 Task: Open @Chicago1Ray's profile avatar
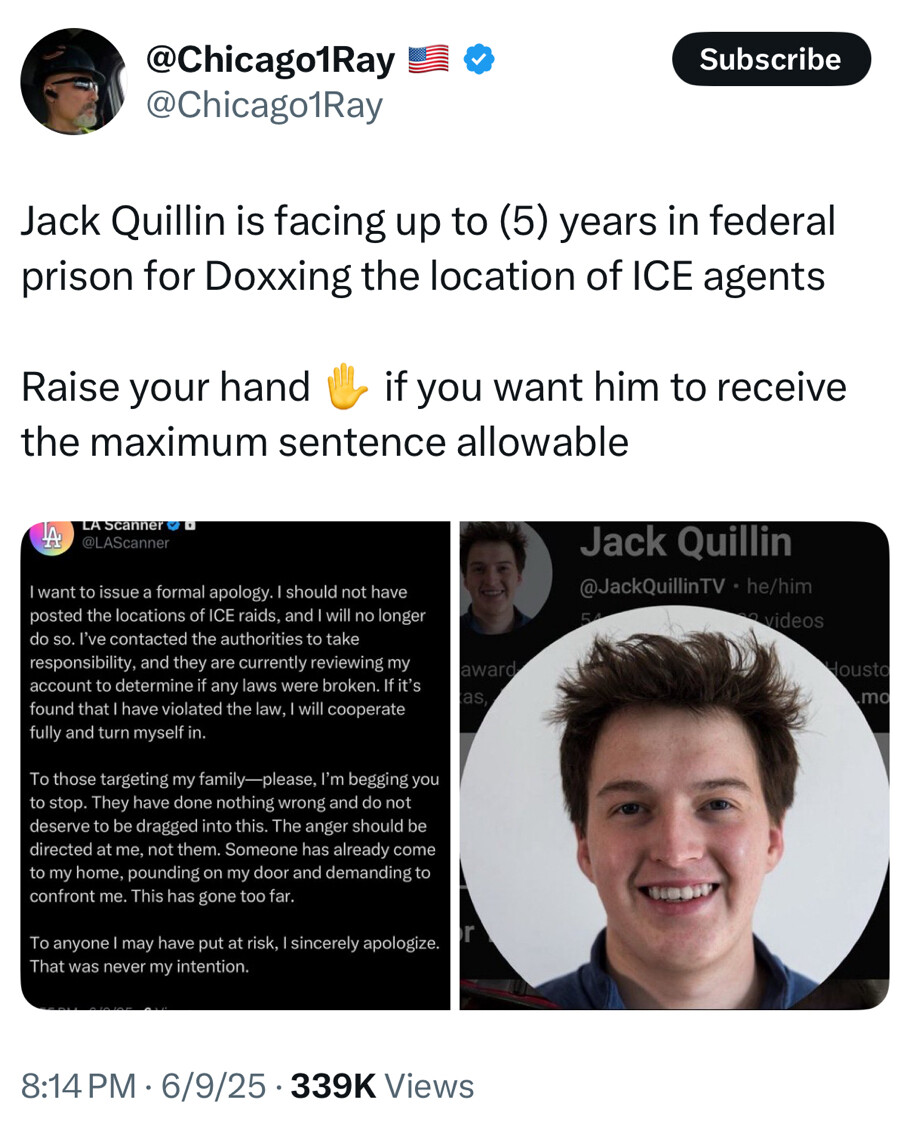click(73, 81)
